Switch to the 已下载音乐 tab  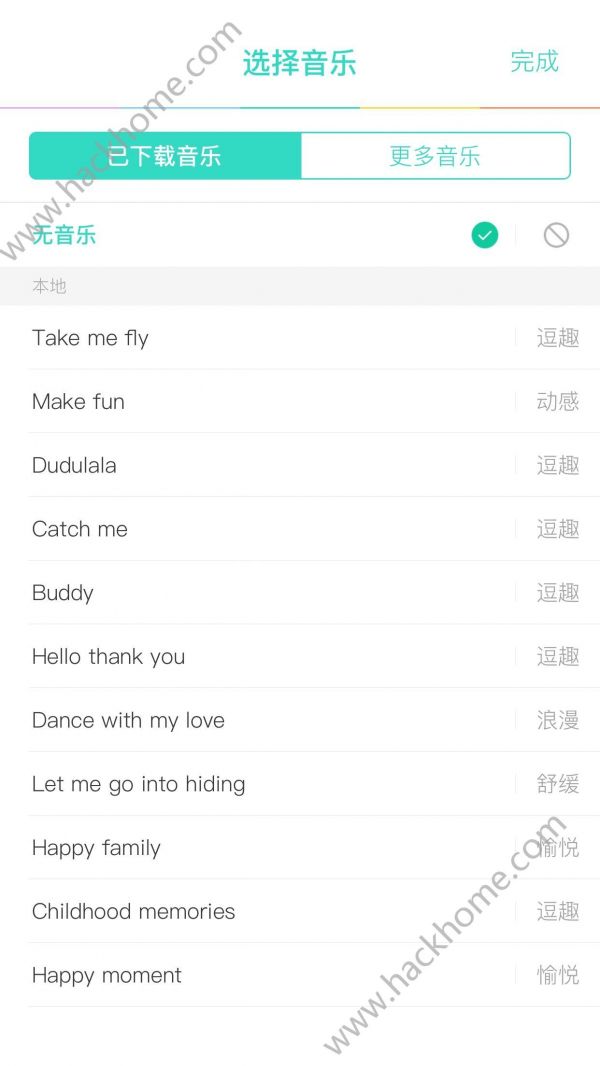pyautogui.click(x=165, y=156)
